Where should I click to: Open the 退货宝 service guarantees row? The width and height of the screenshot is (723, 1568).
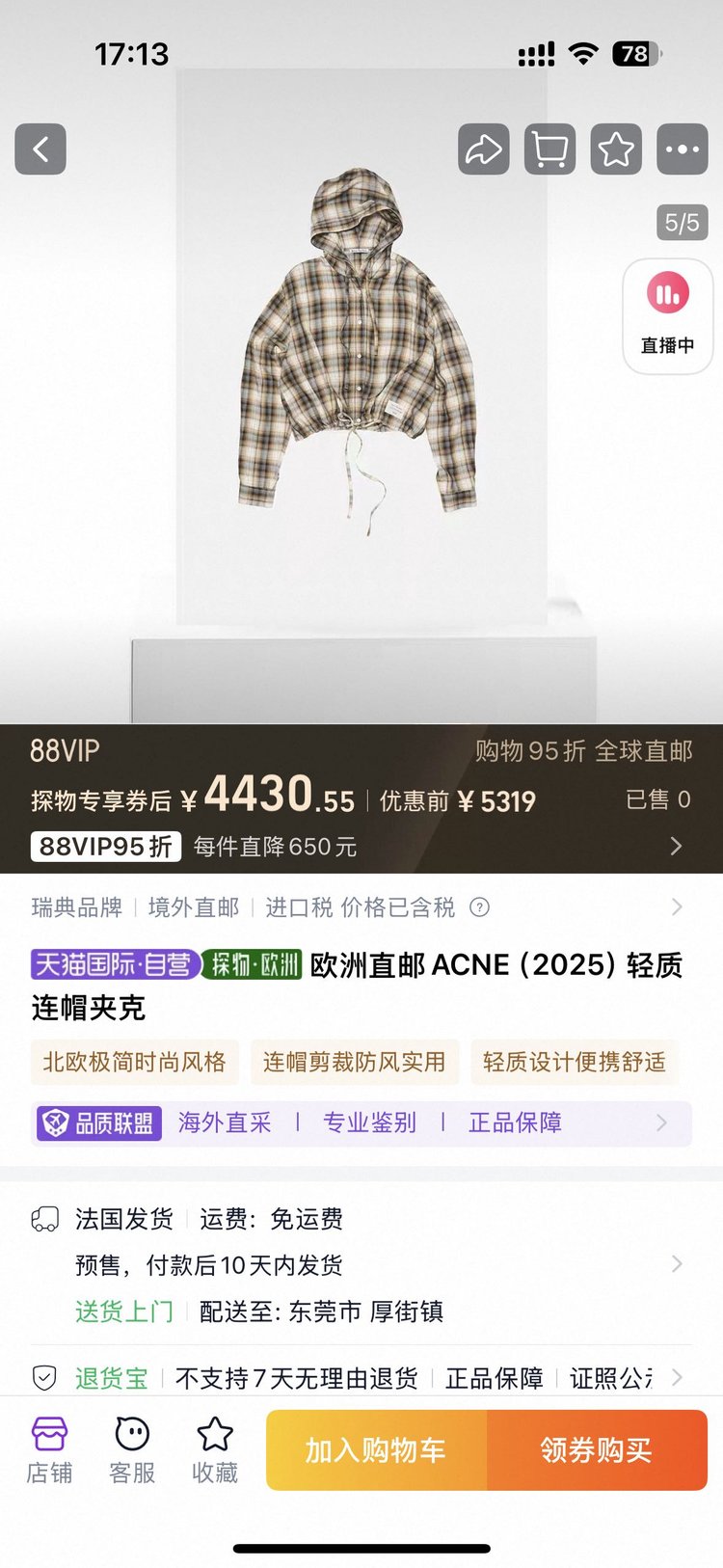coord(361,1378)
